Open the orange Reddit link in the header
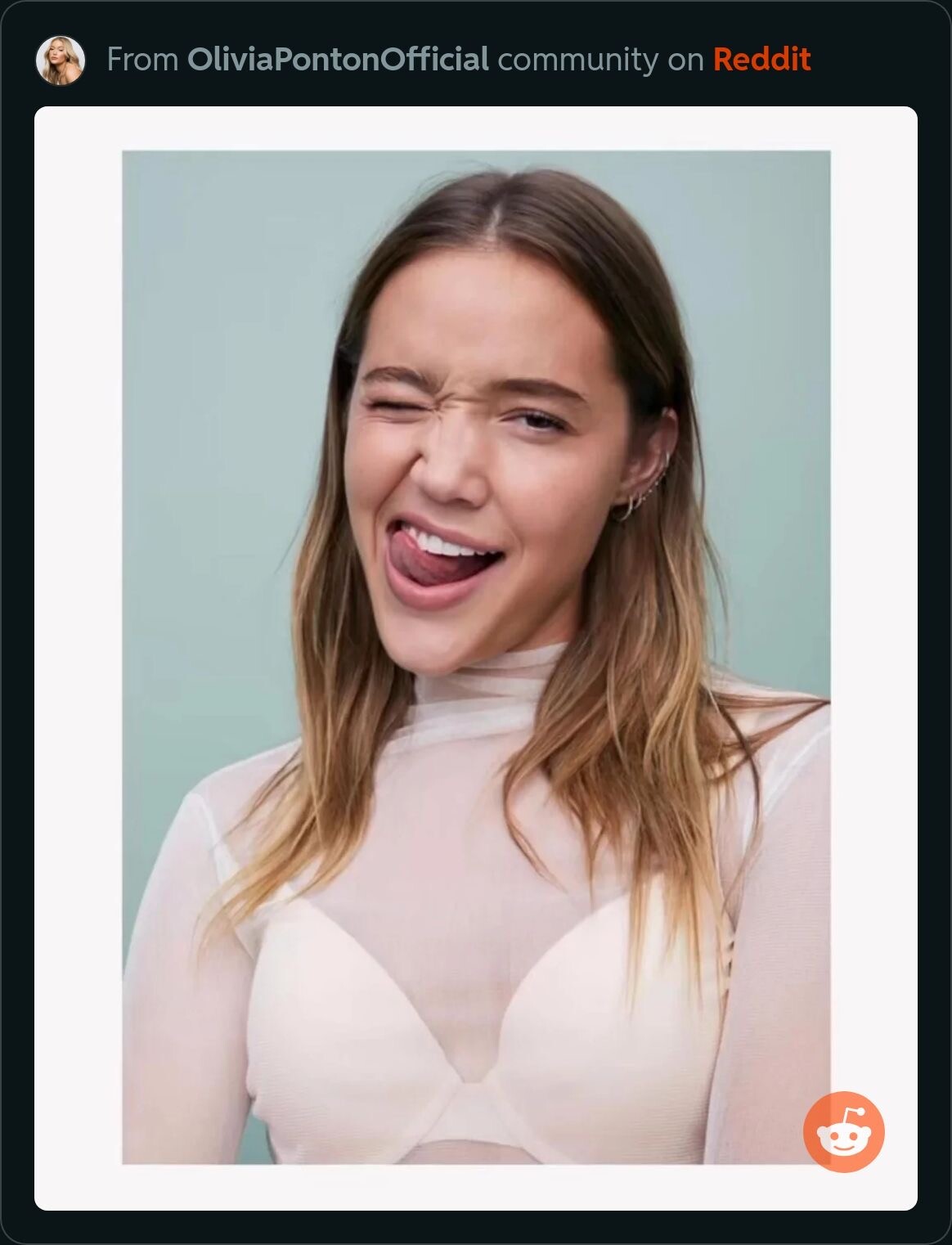This screenshot has height=1245, width=952. tap(761, 60)
